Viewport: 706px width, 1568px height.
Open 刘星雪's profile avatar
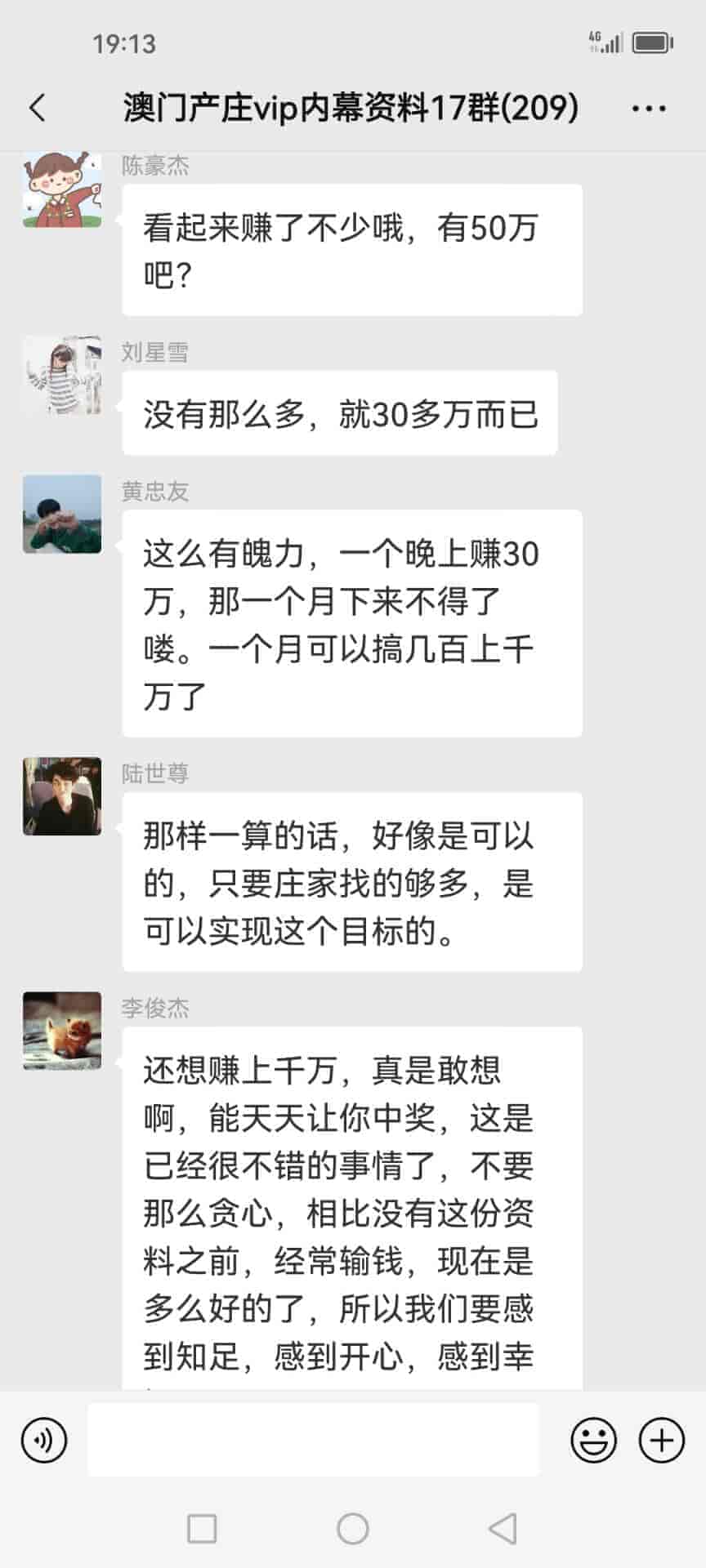[62, 375]
